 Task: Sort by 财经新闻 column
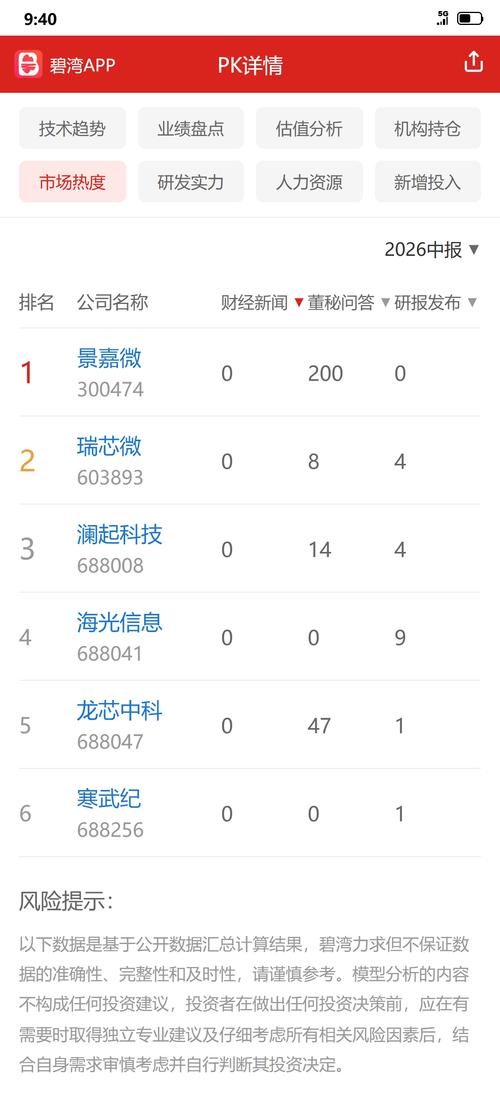[262, 303]
